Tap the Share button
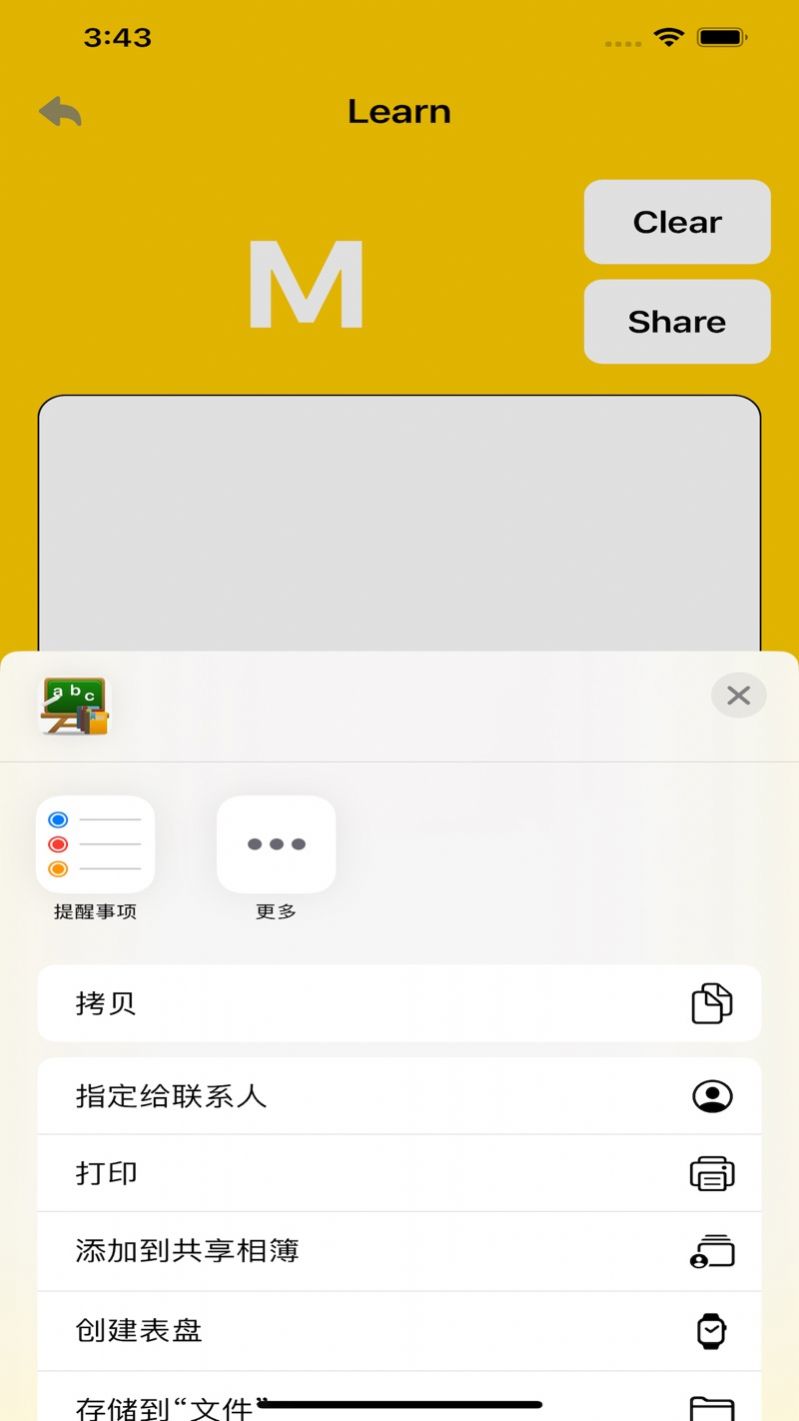The image size is (799, 1421). point(677,322)
